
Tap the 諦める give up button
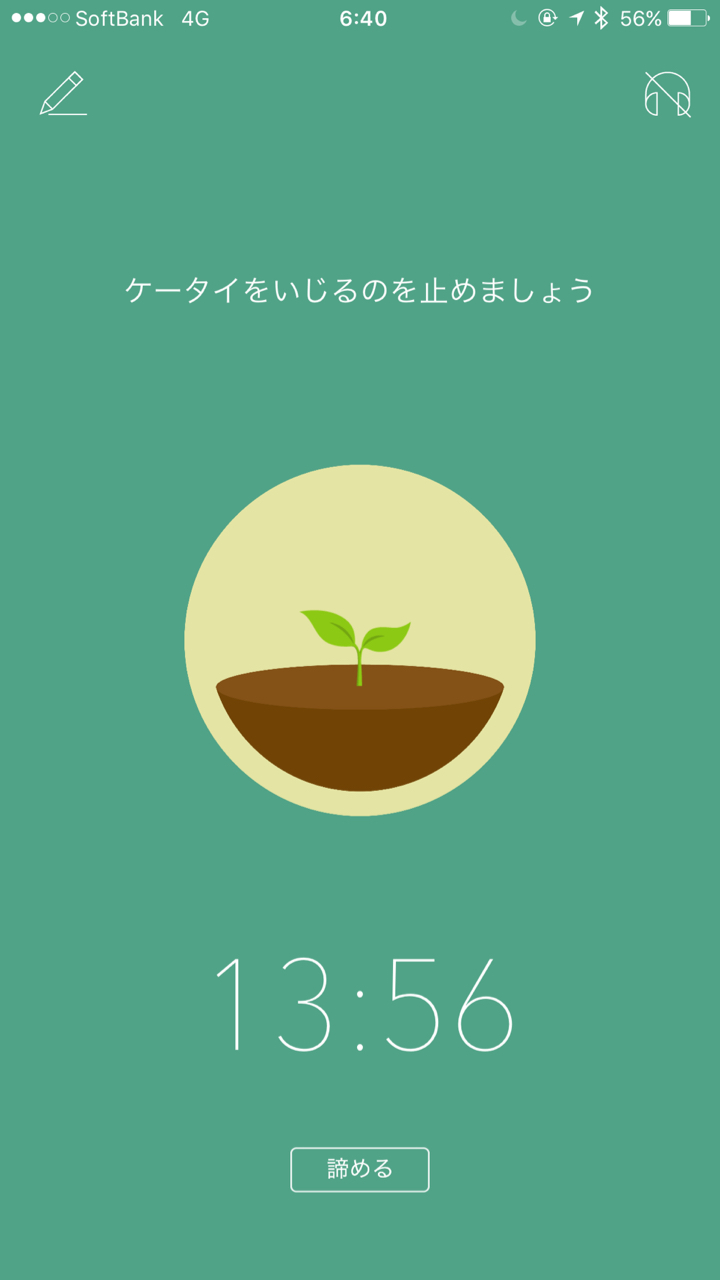[x=360, y=1169]
